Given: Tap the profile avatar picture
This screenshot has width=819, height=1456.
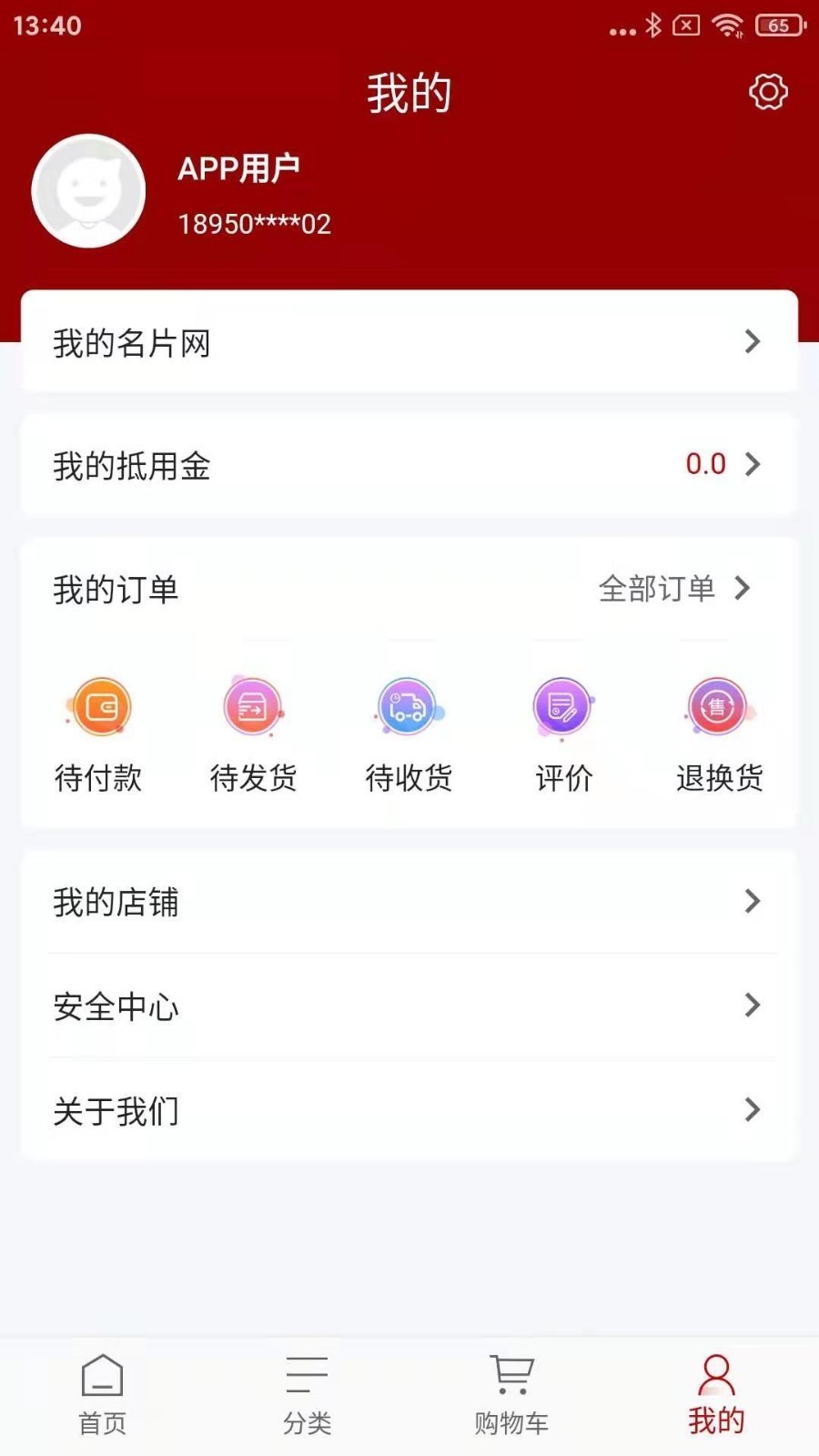Looking at the screenshot, I should pyautogui.click(x=88, y=191).
